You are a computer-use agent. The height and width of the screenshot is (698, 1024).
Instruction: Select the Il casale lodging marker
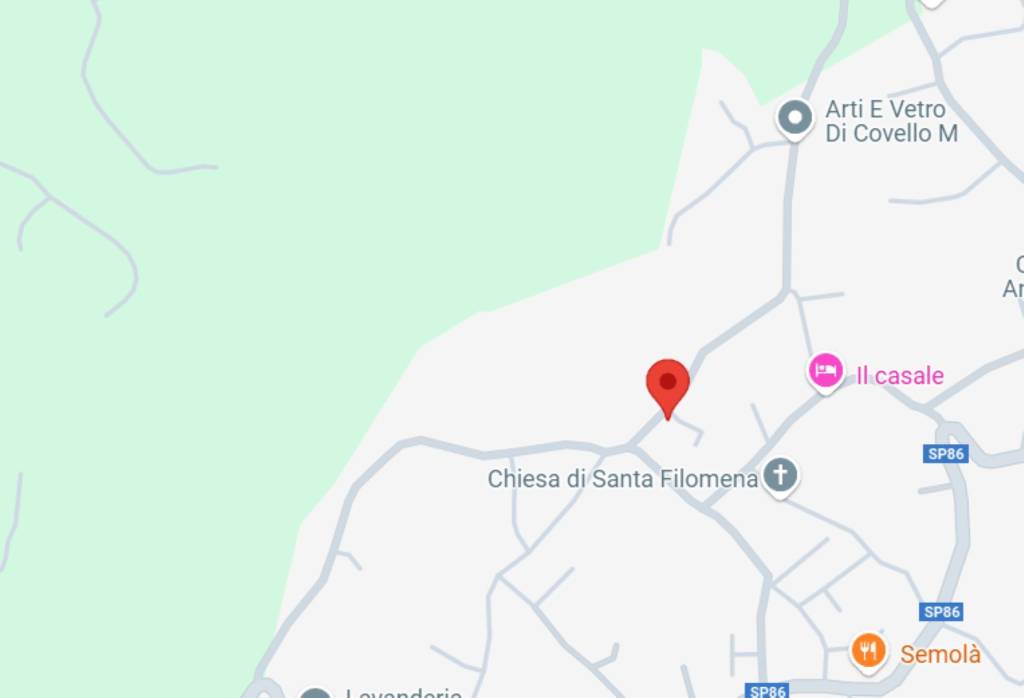[825, 371]
